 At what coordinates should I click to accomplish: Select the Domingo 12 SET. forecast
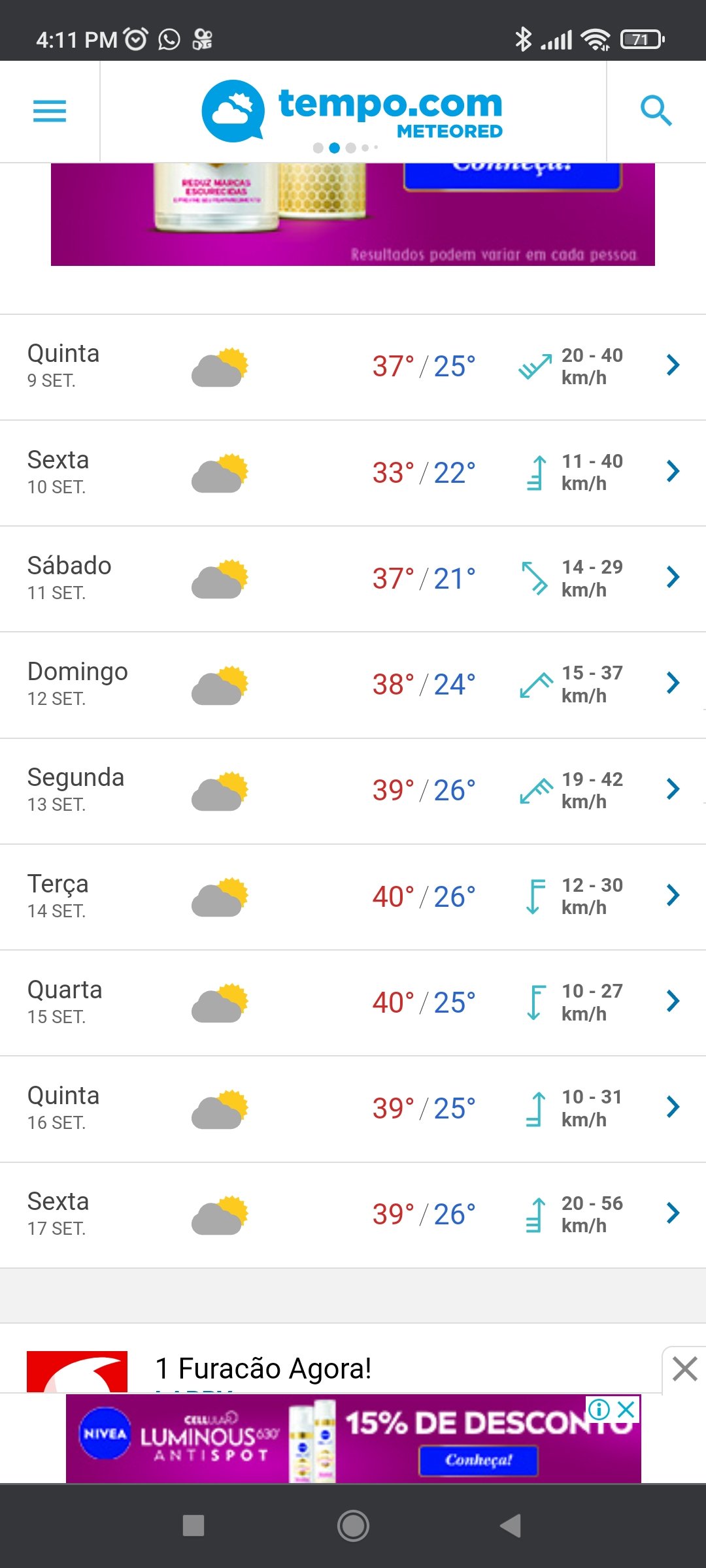tap(353, 685)
